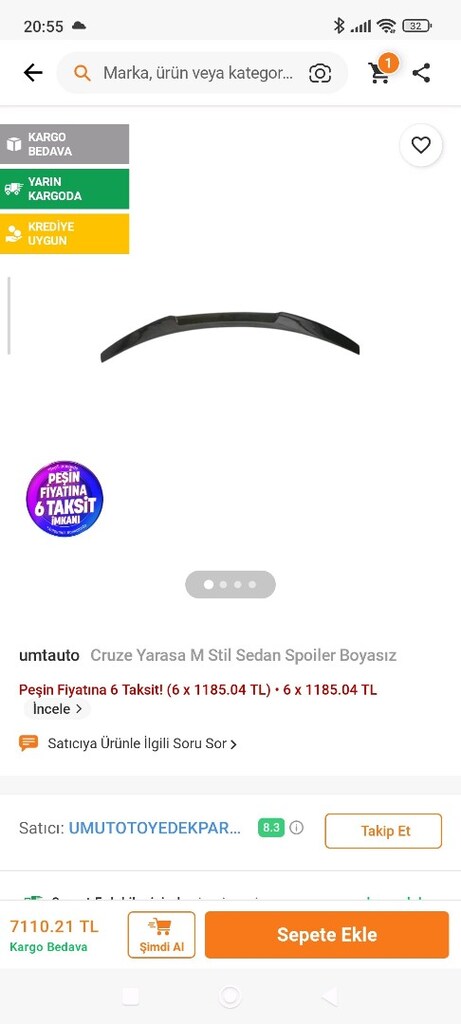
Task: Buy now with Şimdi Al
Action: pyautogui.click(x=161, y=935)
